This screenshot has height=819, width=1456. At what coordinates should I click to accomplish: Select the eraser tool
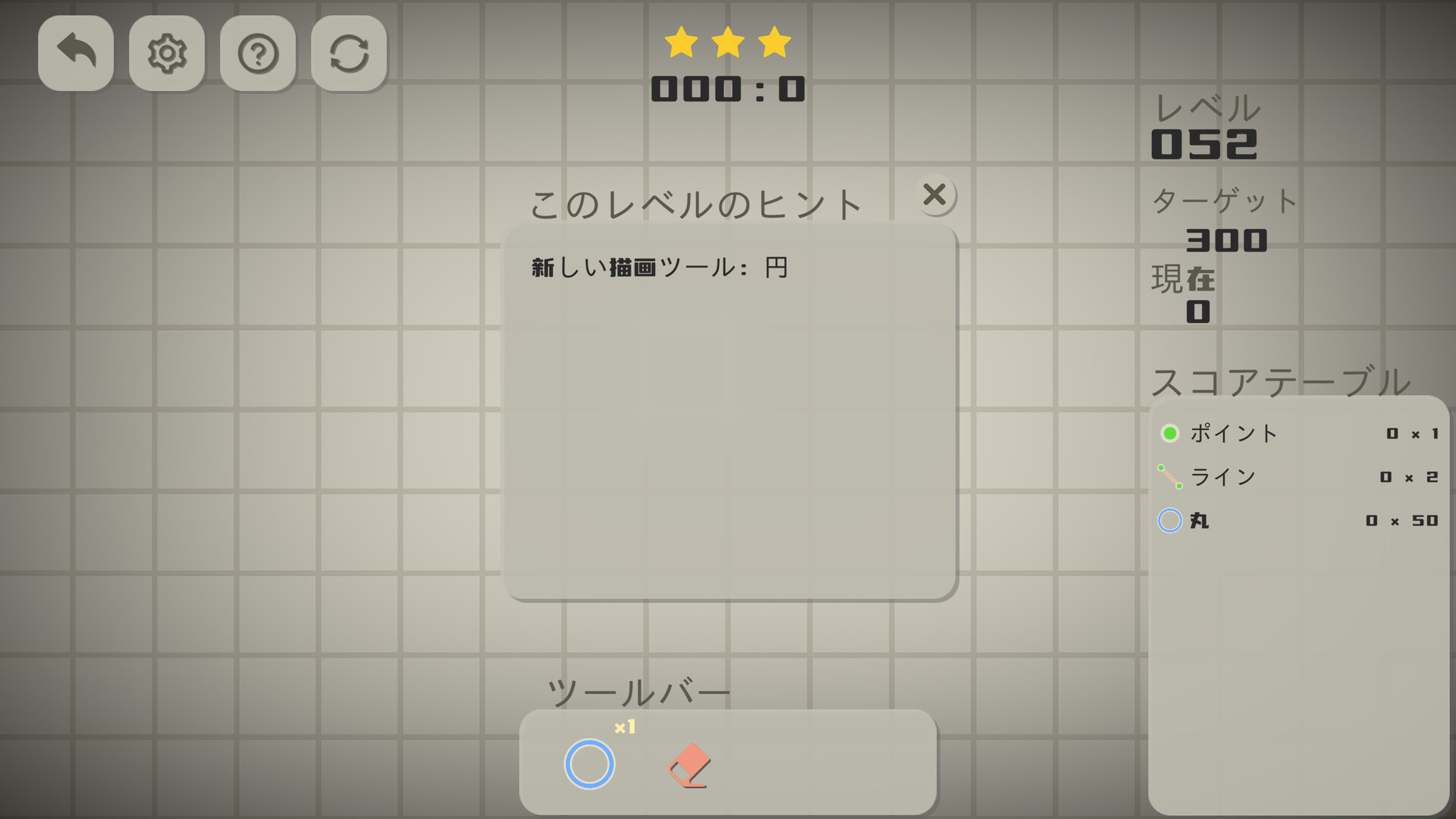[689, 764]
